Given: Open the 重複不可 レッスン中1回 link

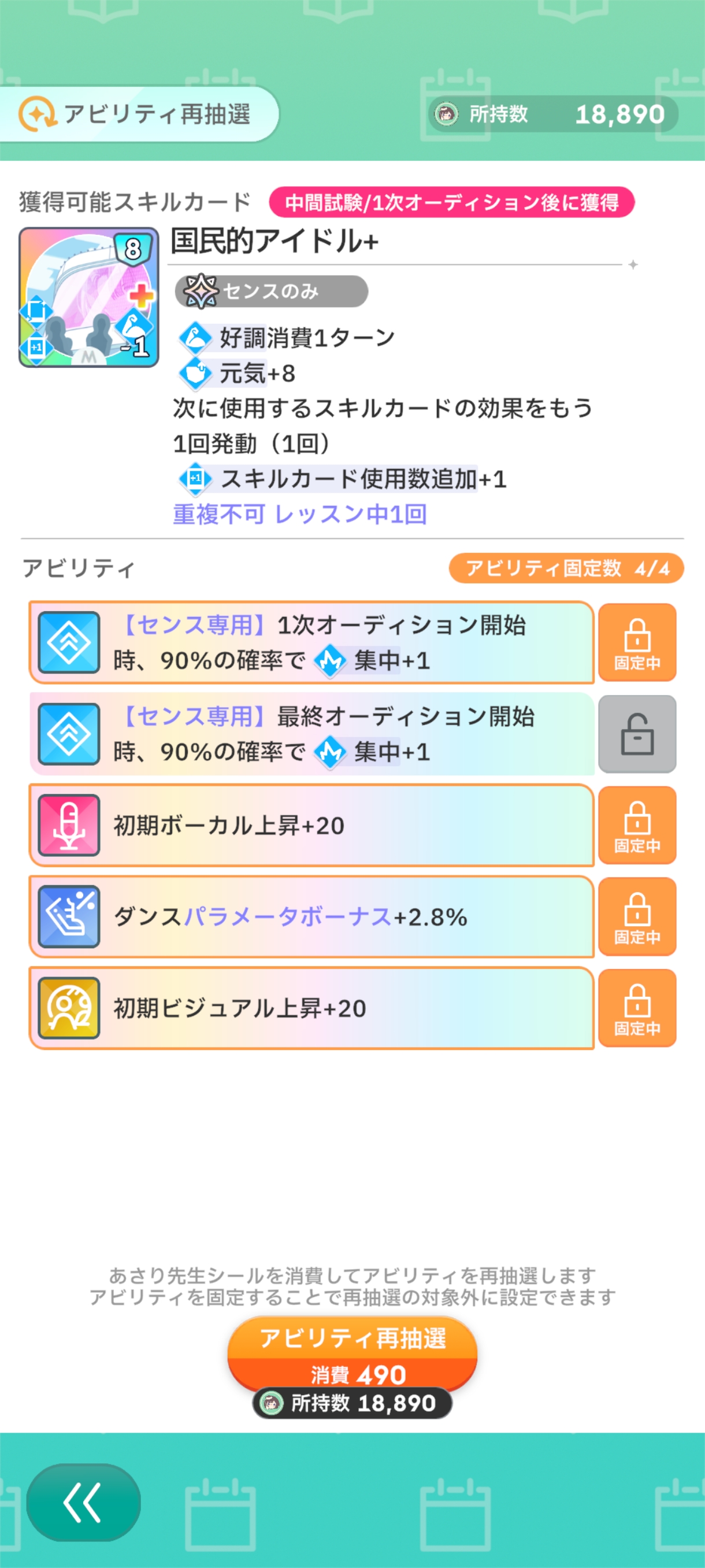Looking at the screenshot, I should [299, 515].
